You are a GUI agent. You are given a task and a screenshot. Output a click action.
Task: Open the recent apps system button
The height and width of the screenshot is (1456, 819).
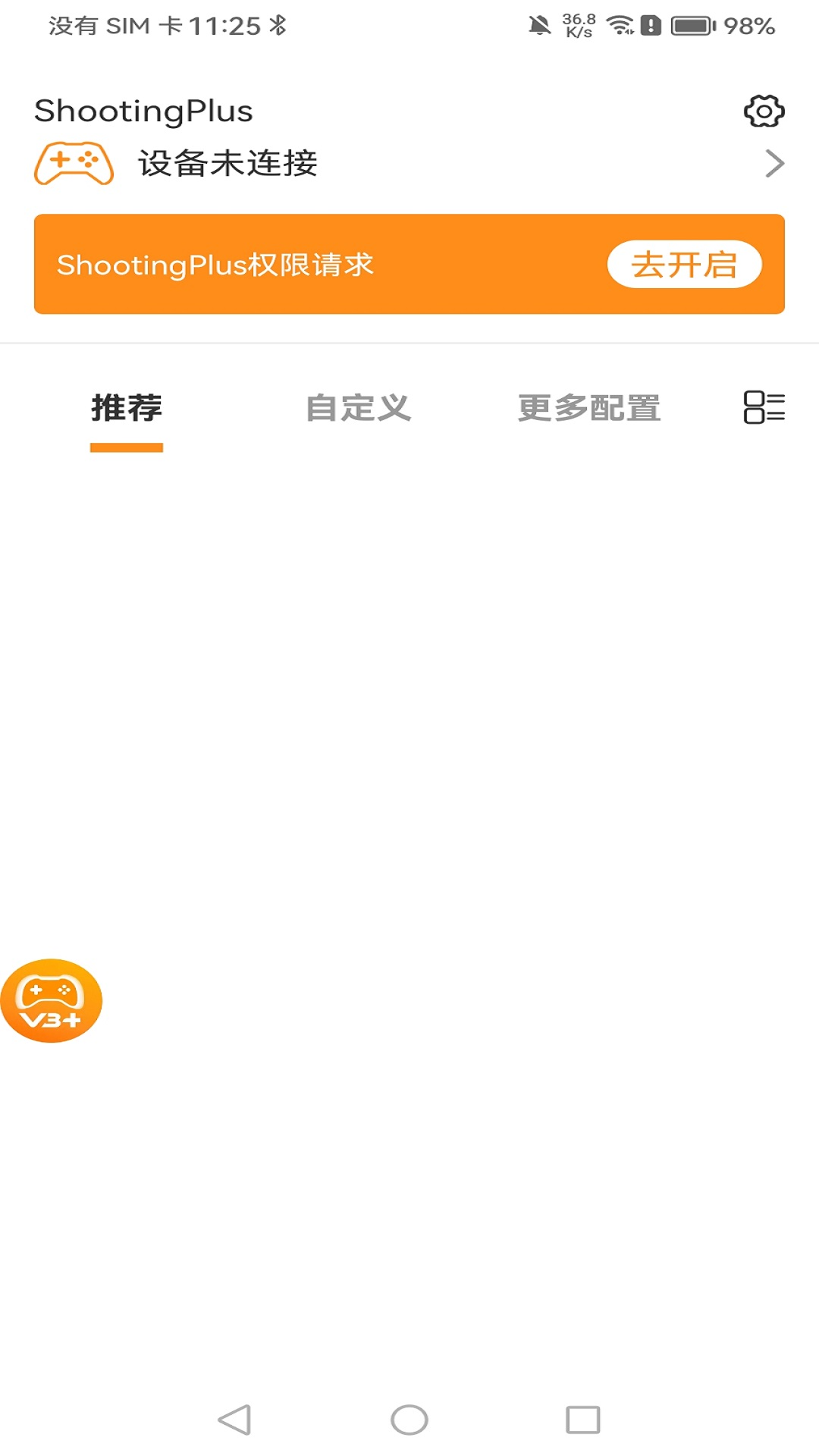pos(583,1420)
